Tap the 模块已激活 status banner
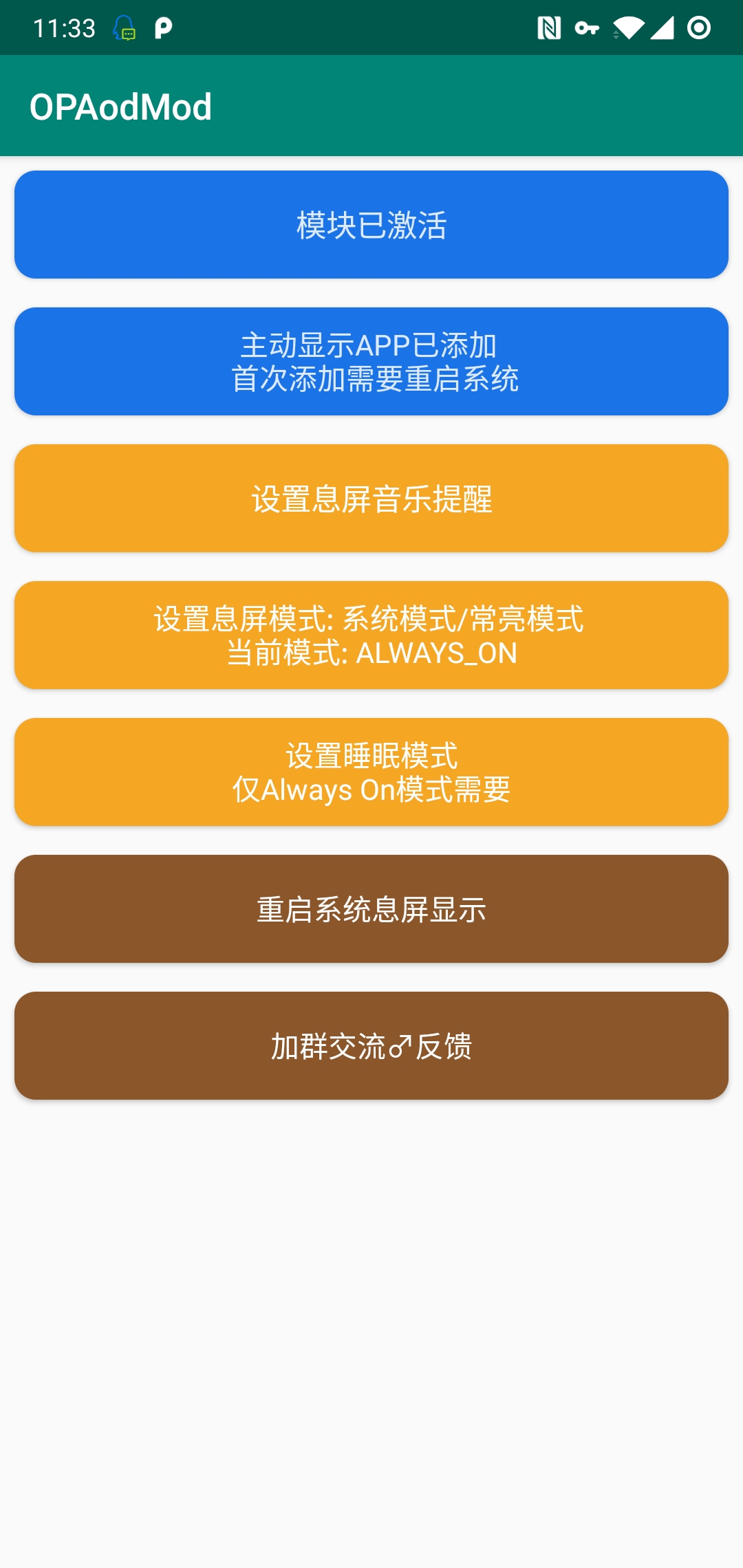This screenshot has width=743, height=1568. [x=371, y=224]
